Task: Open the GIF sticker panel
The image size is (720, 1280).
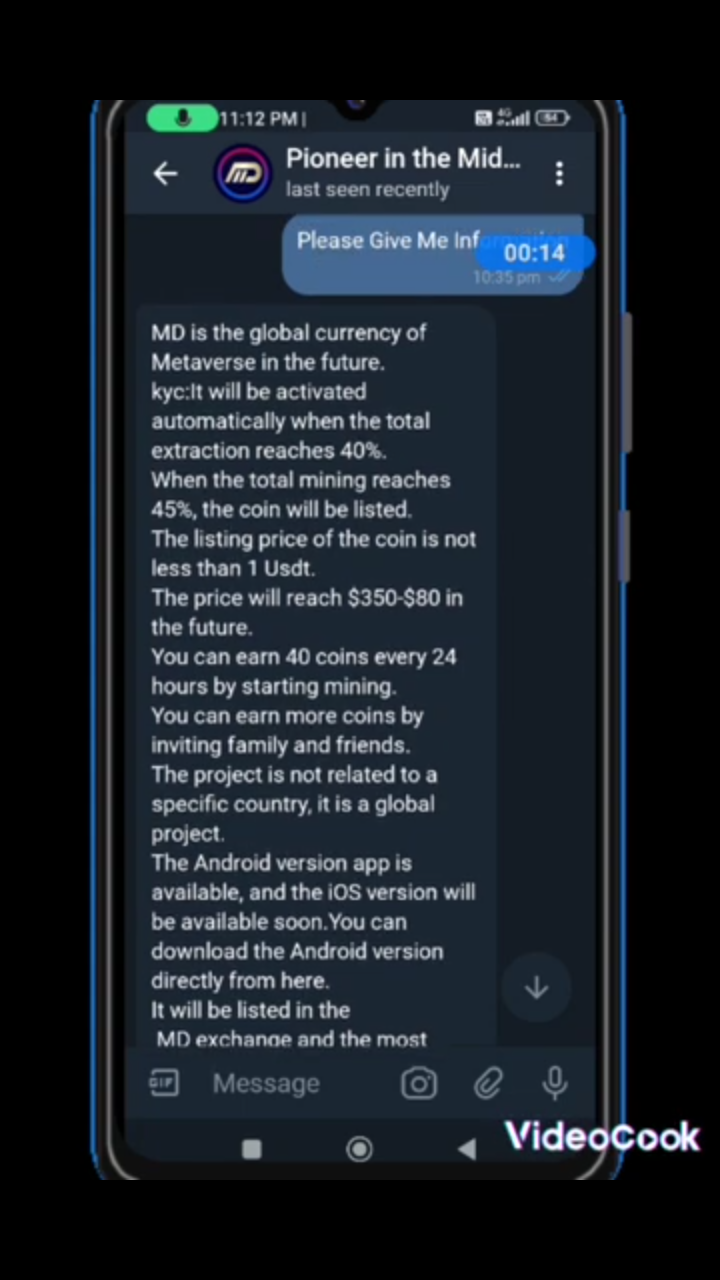Action: coord(164,1082)
